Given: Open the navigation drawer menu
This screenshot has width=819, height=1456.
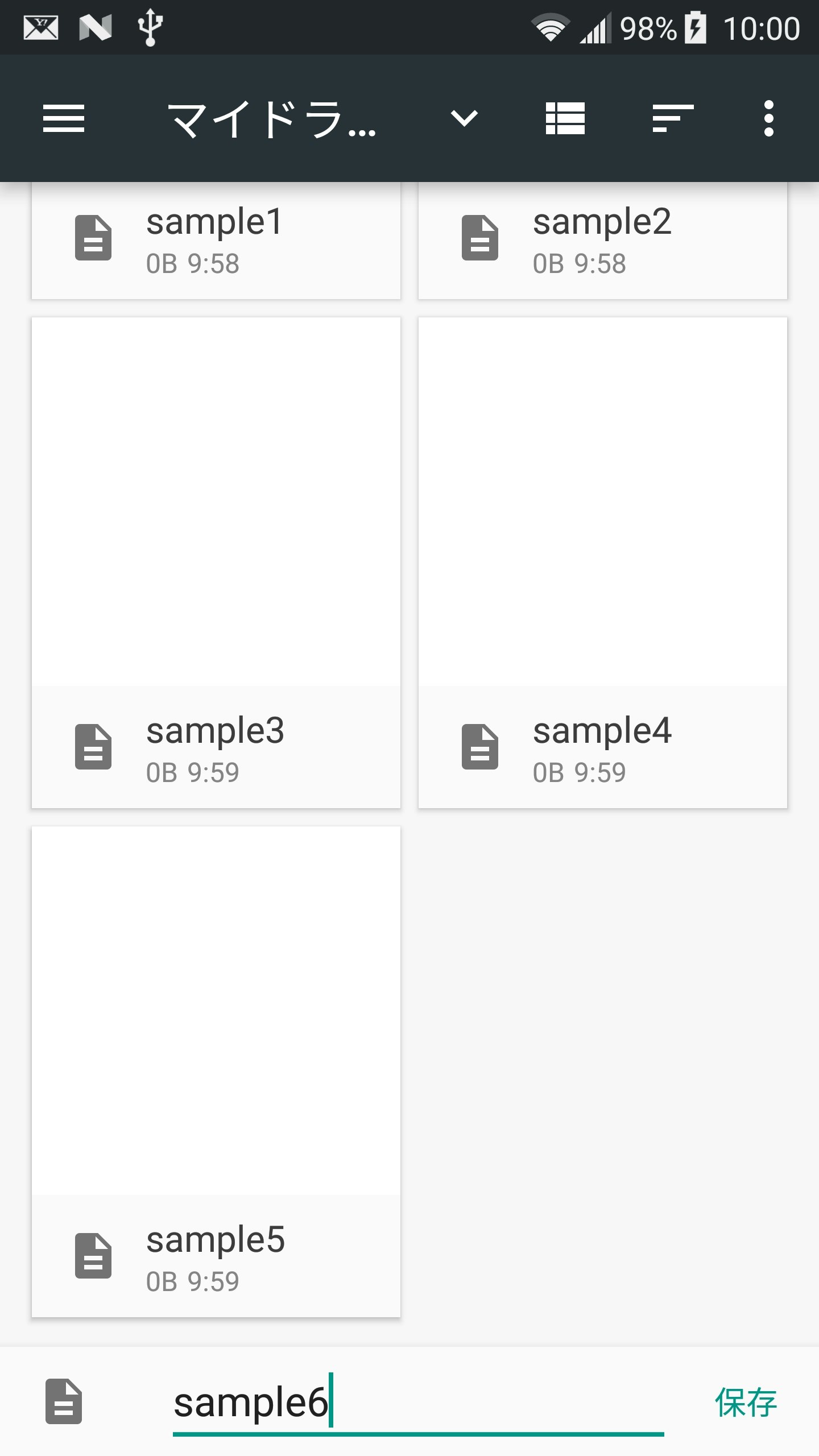Looking at the screenshot, I should (63, 118).
